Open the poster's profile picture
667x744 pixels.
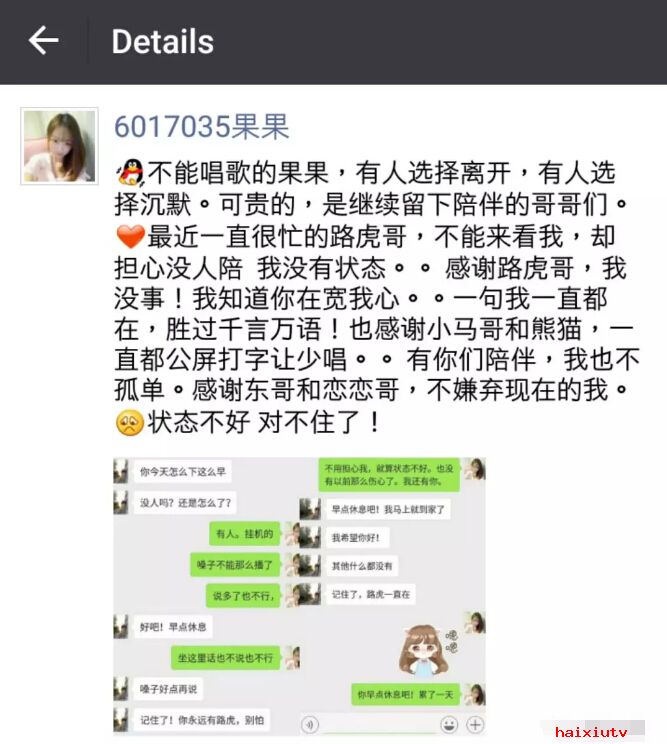click(x=60, y=146)
